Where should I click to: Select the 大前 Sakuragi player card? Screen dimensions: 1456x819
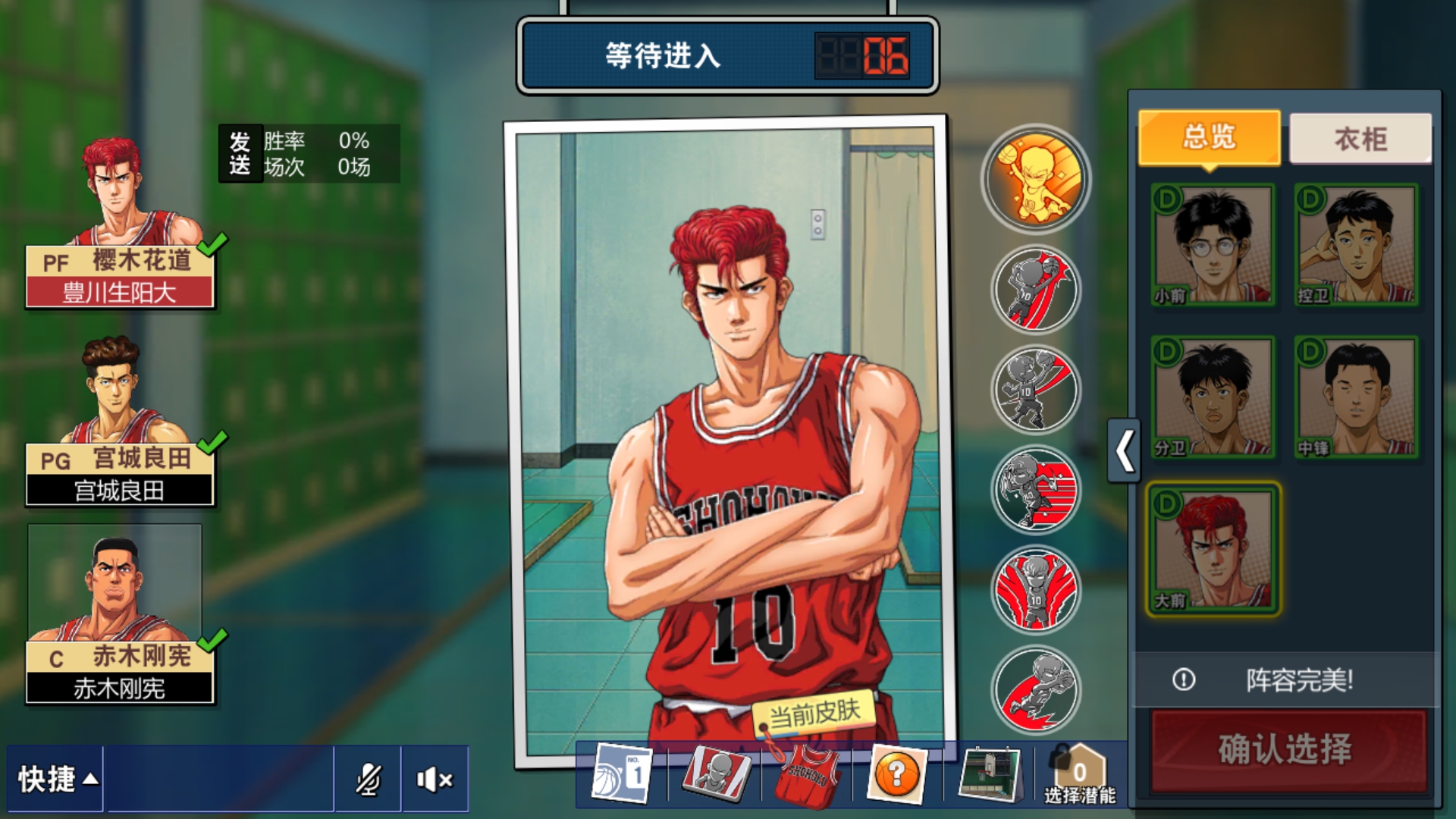tap(1212, 549)
